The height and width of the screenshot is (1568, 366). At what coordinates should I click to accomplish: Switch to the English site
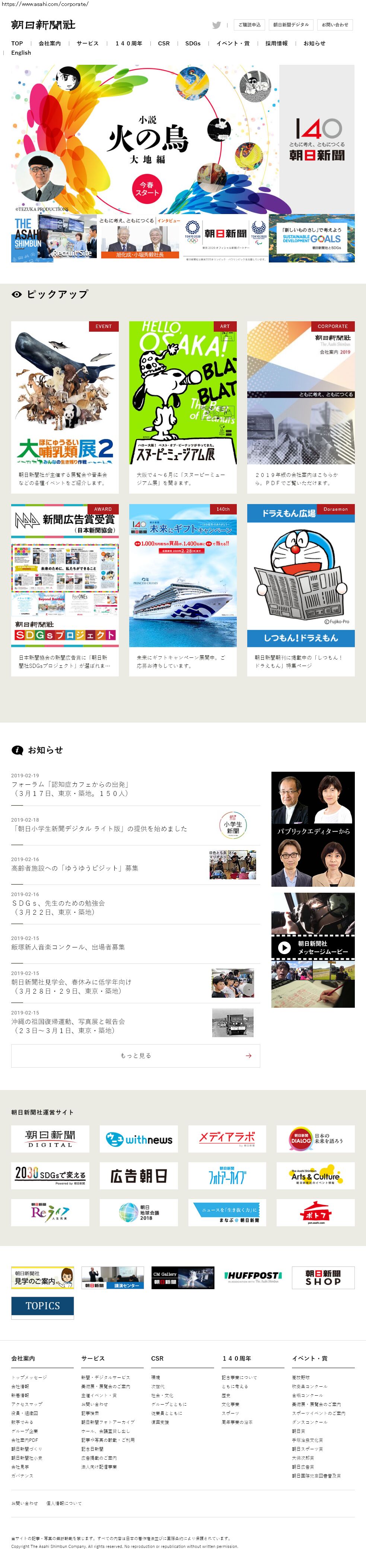21,53
